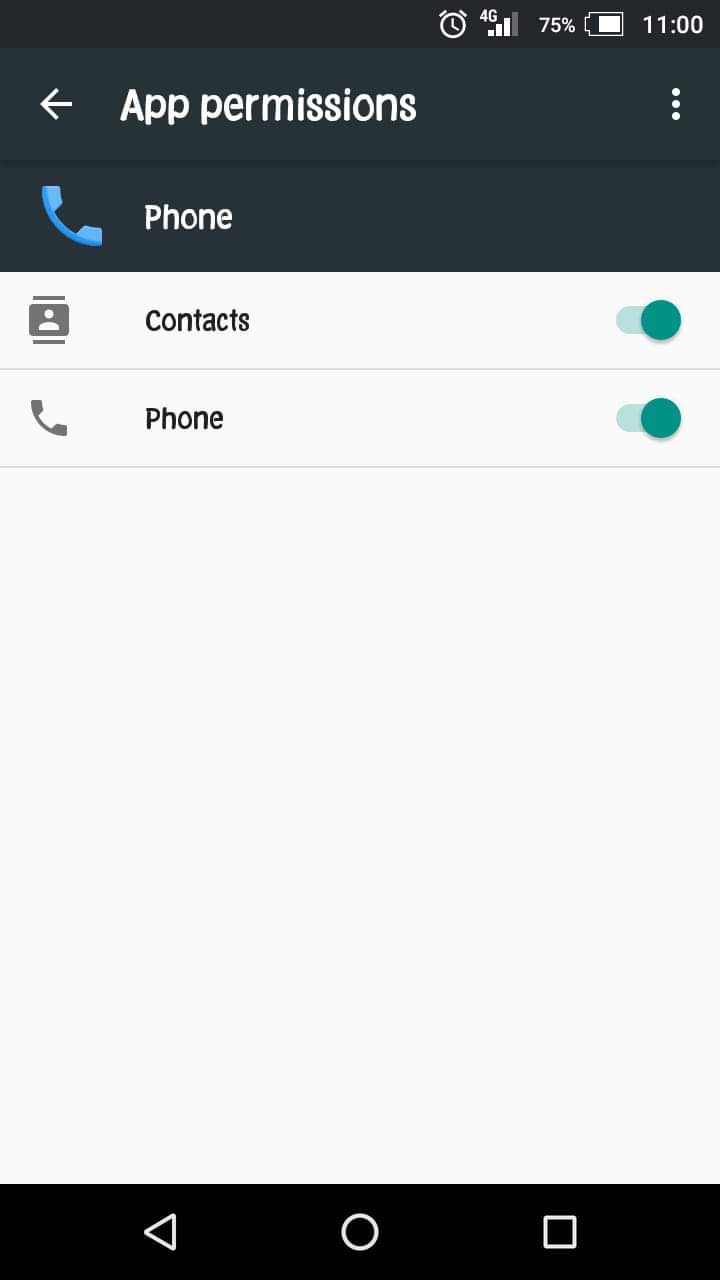Screen dimensions: 720x1280
Task: Tap the back arrow in the header
Action: [56, 104]
